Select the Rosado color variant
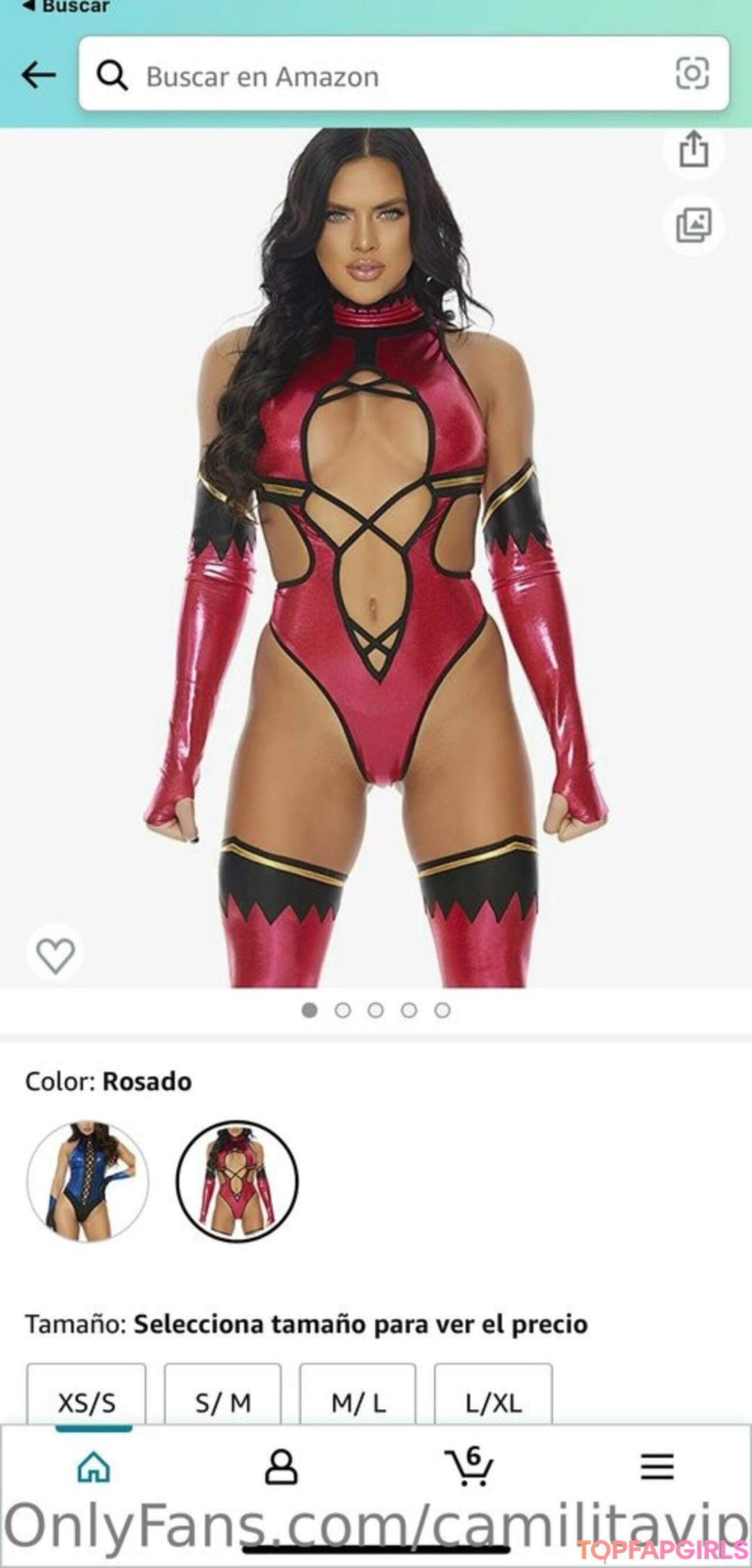 pyautogui.click(x=237, y=1181)
